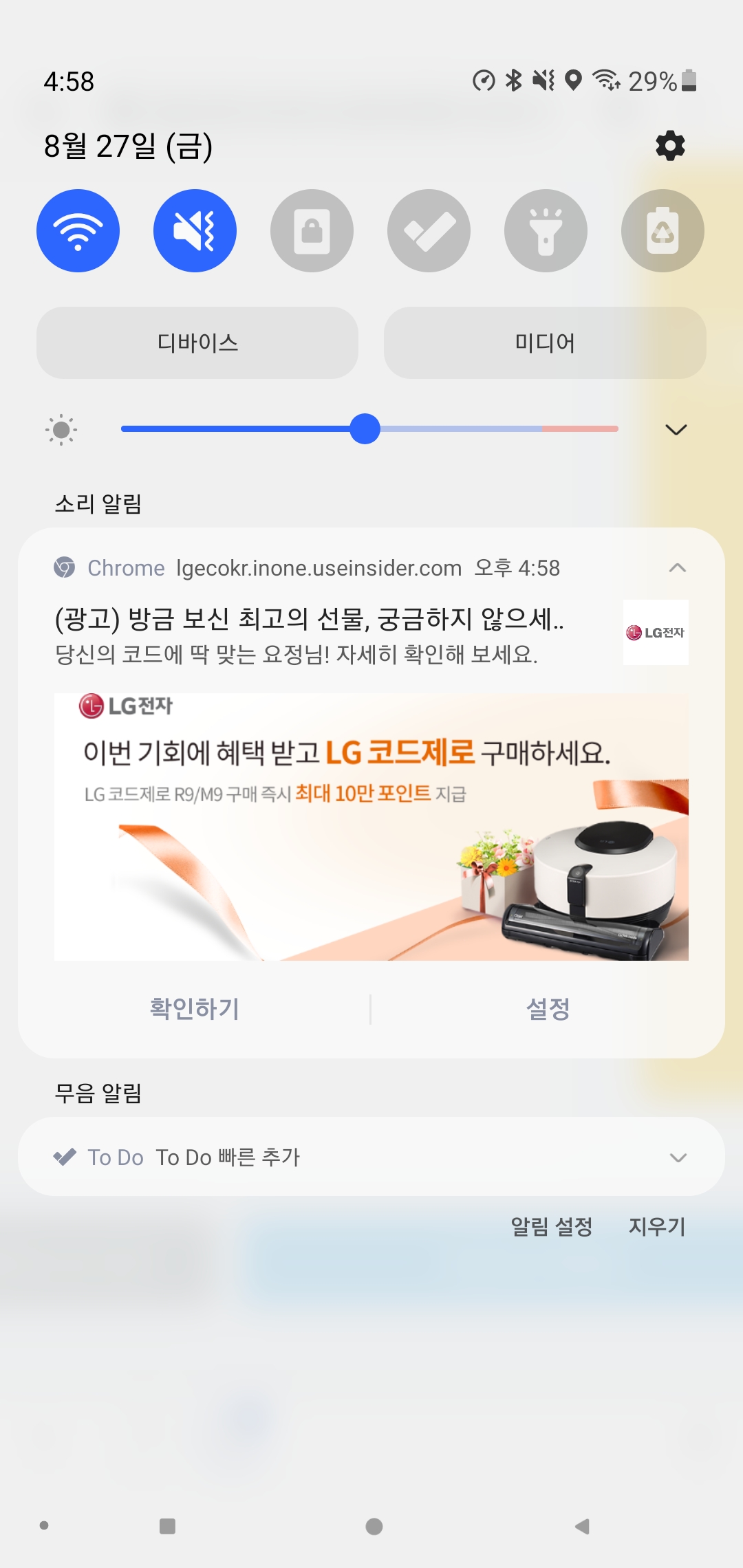Expand the To Do 빠른 추가 notification
Screen dimensions: 743x1568
678,1157
